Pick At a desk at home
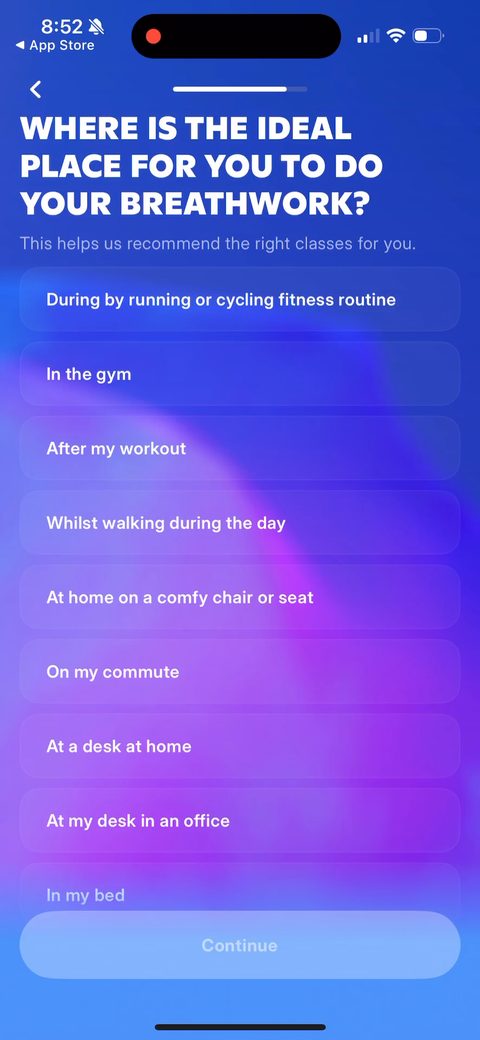The width and height of the screenshot is (480, 1040). (x=239, y=746)
